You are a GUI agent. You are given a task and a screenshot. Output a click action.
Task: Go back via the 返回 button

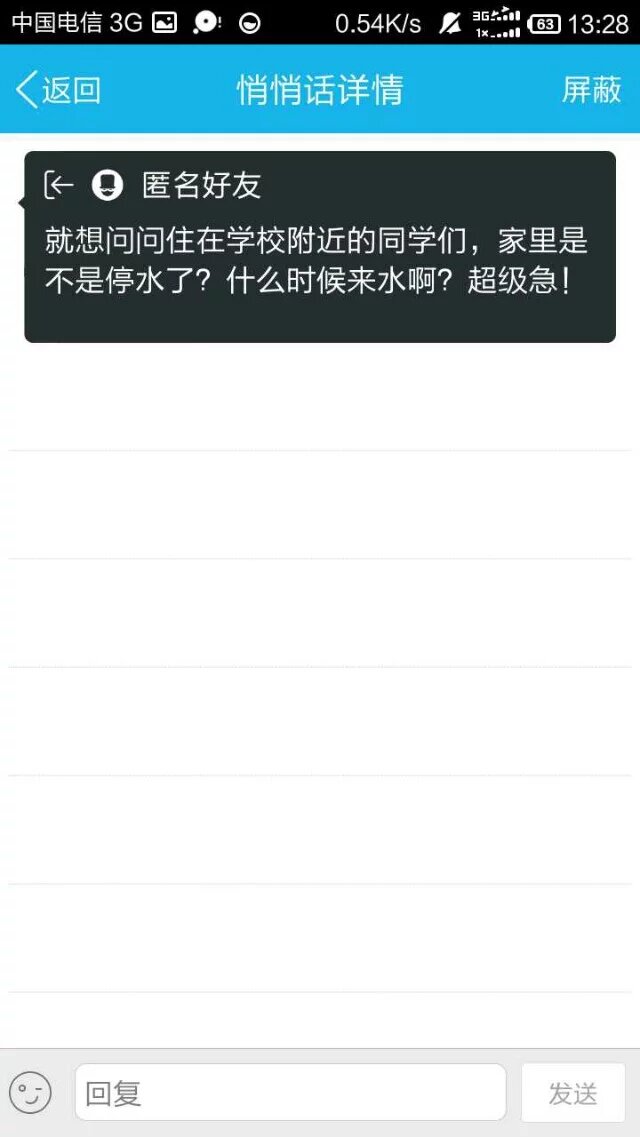(58, 90)
